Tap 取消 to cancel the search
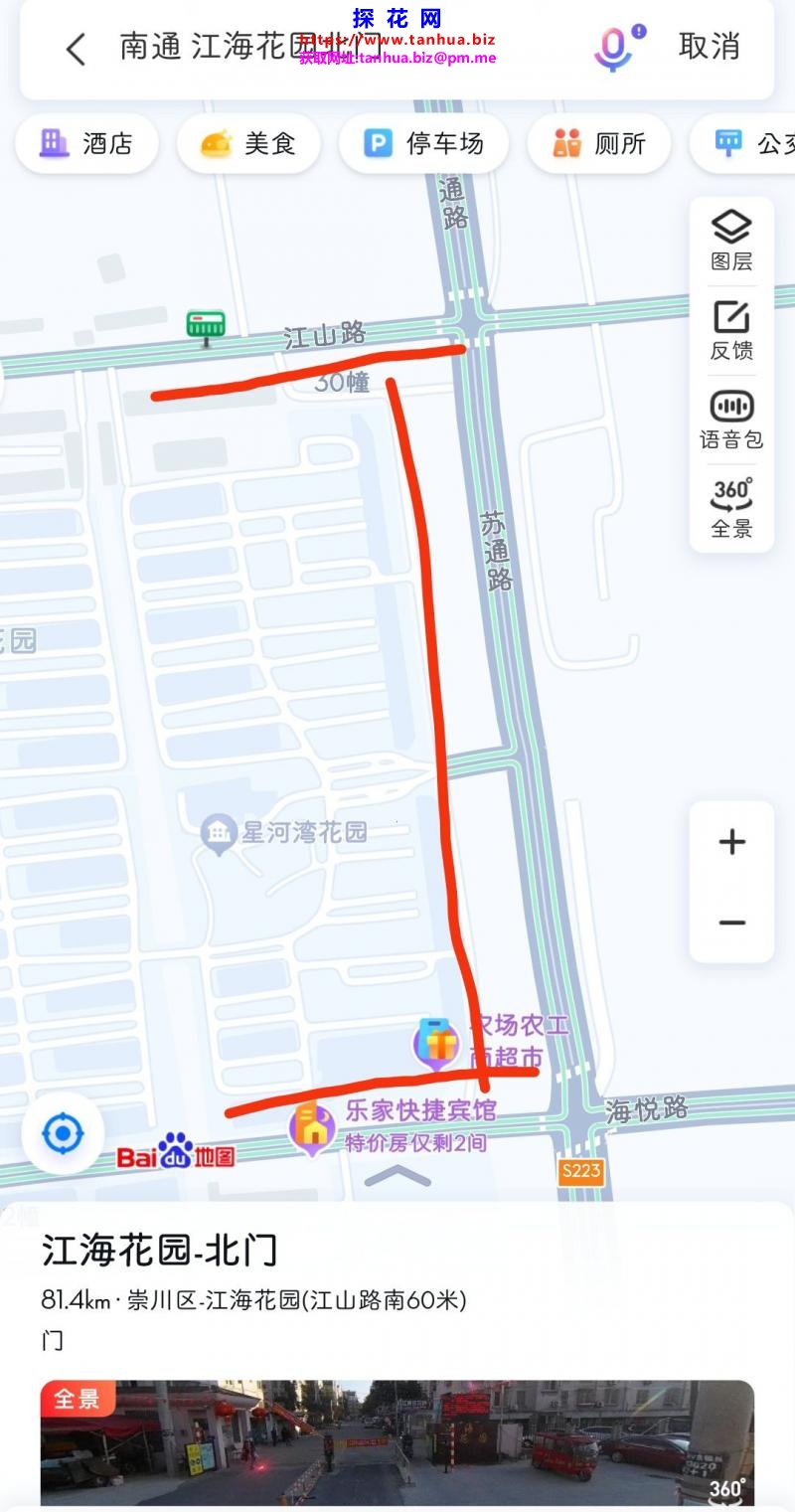Viewport: 795px width, 1512px height. [709, 47]
